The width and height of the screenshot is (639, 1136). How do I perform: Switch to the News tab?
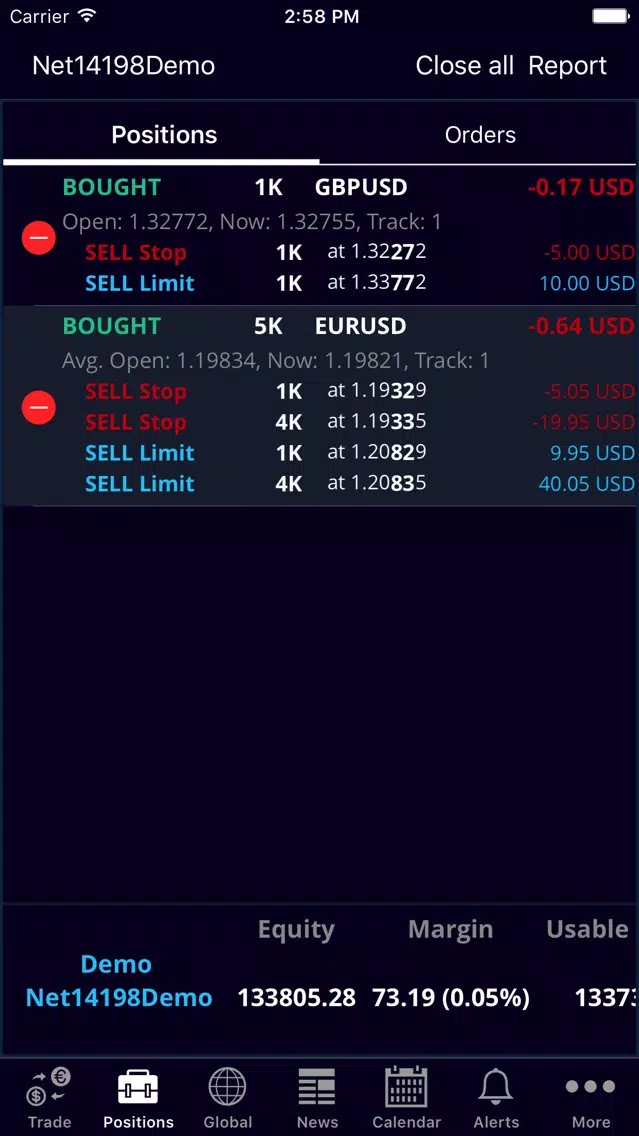[x=317, y=1098]
